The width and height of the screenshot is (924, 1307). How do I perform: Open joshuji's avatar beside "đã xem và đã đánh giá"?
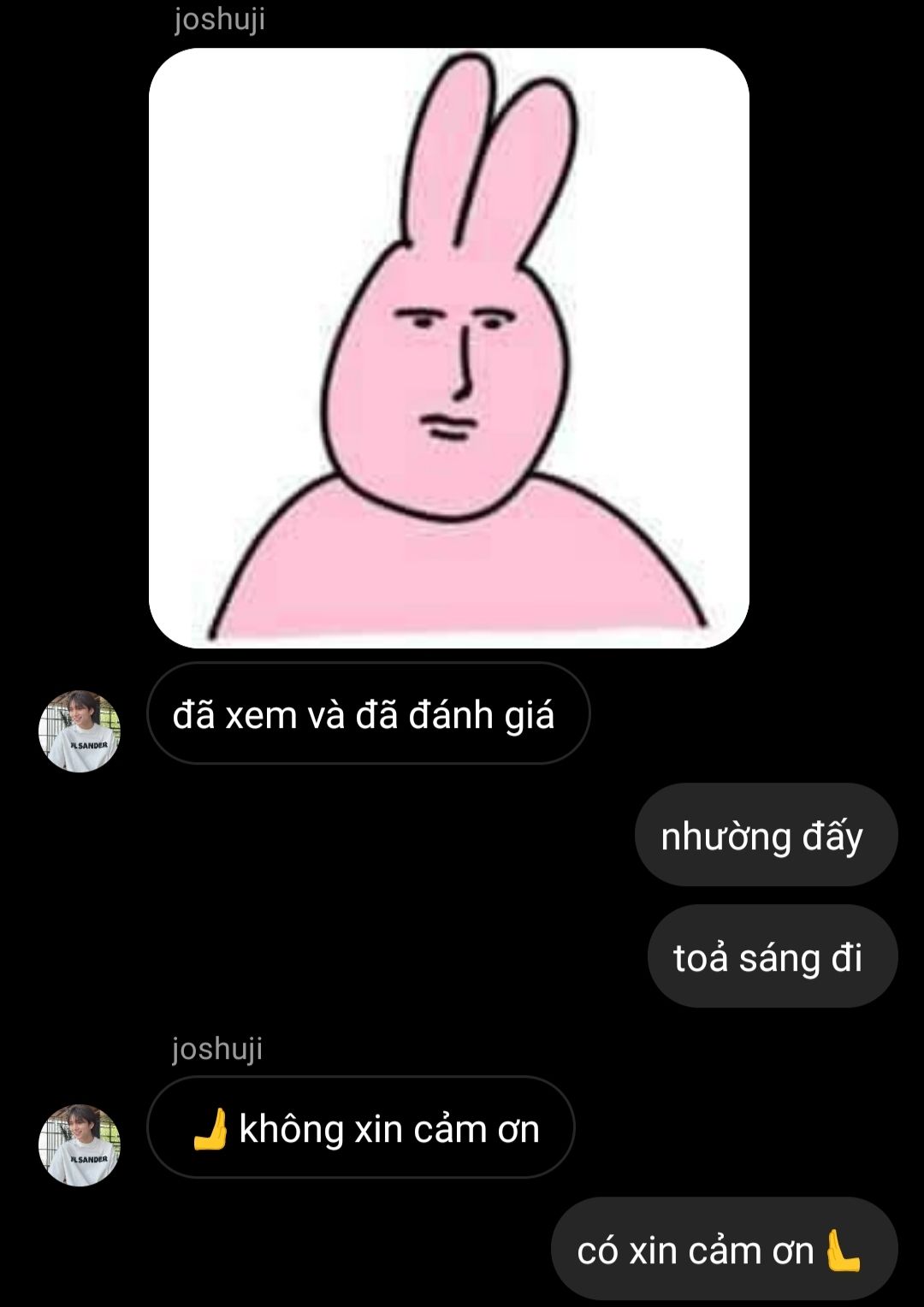80,731
